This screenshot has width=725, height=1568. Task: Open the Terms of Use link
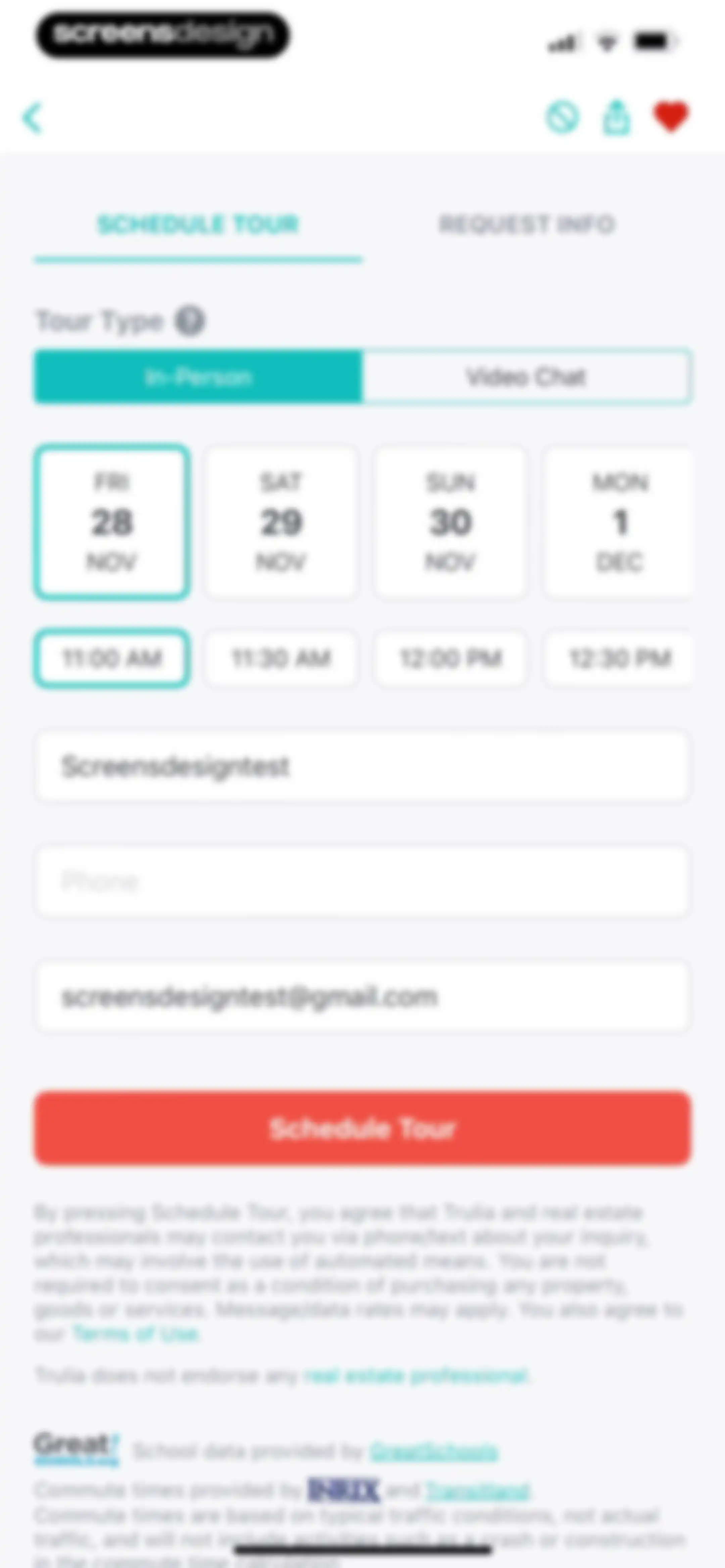click(136, 1334)
